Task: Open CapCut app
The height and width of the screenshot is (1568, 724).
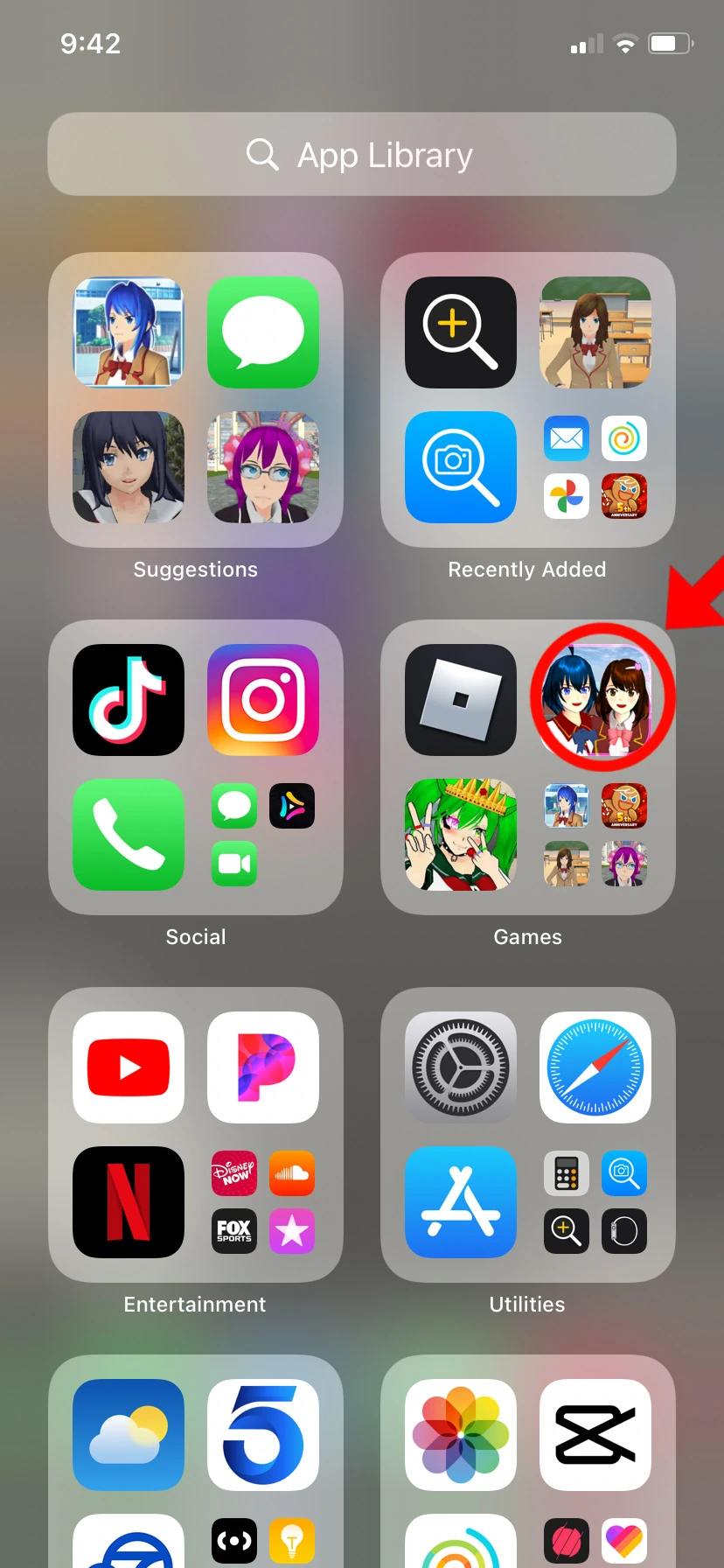Action: 595,1435
